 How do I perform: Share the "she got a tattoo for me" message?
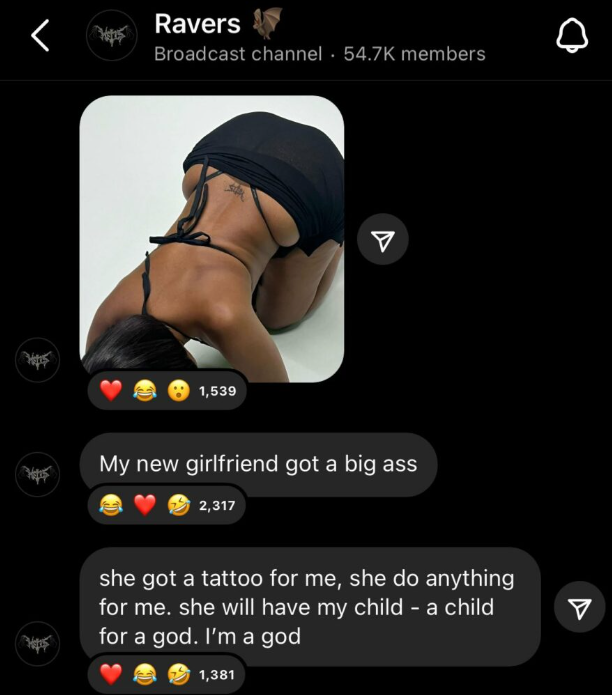point(580,607)
